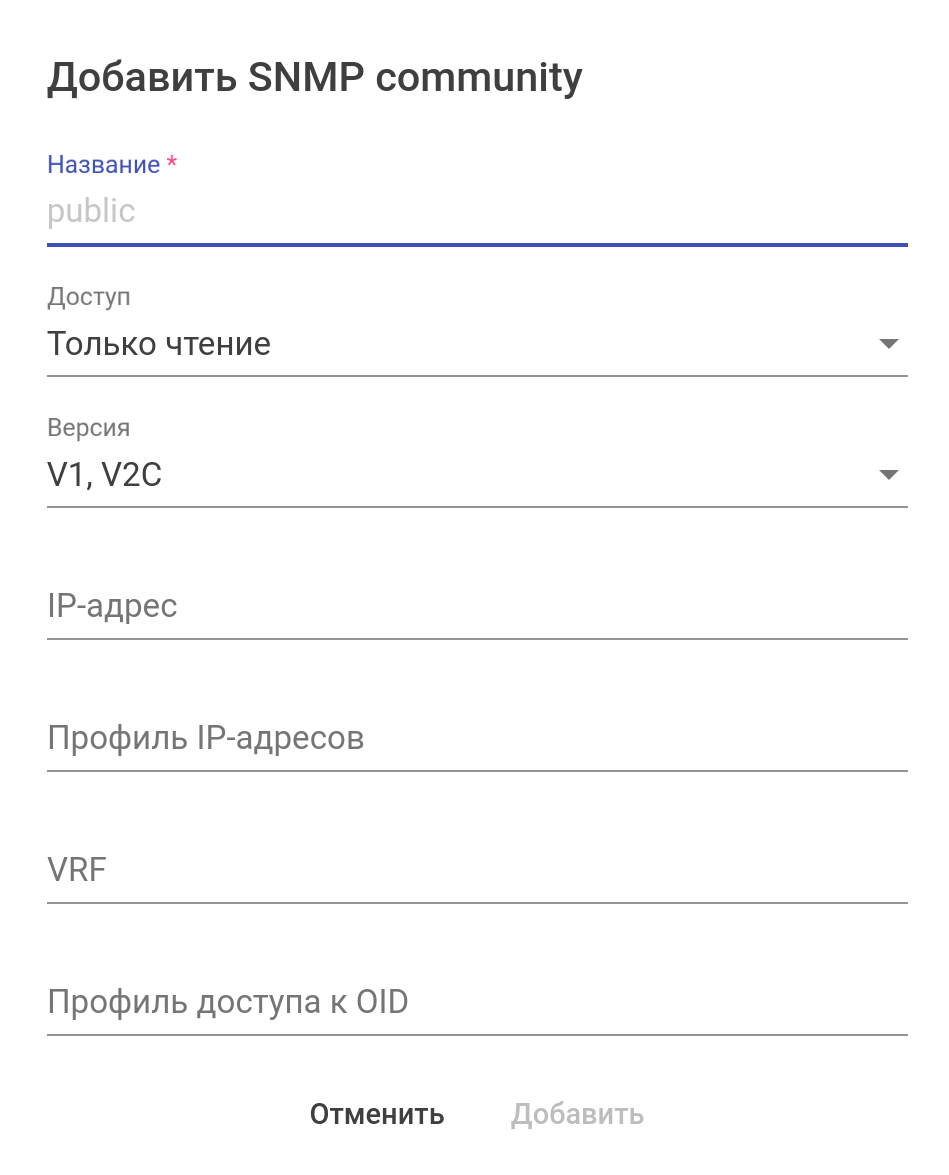Open the Доступ dropdown
The height and width of the screenshot is (1175, 949).
(476, 344)
